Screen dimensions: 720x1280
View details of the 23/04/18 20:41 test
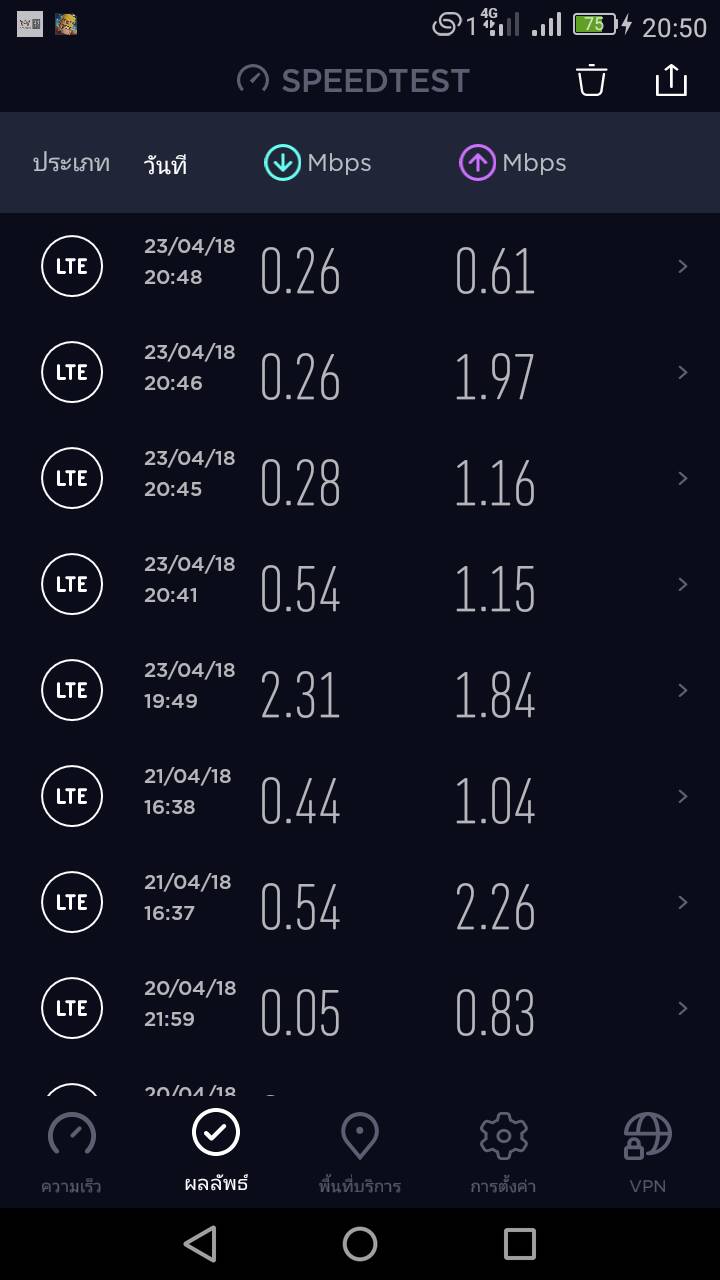(x=360, y=584)
